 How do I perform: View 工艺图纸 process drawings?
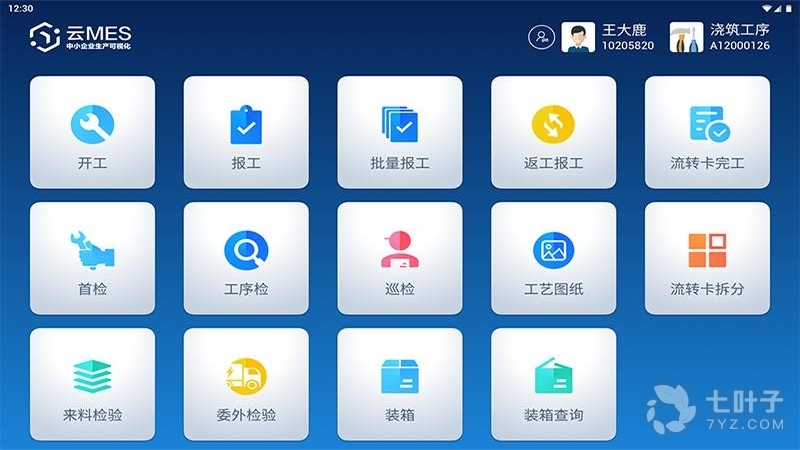click(x=553, y=259)
